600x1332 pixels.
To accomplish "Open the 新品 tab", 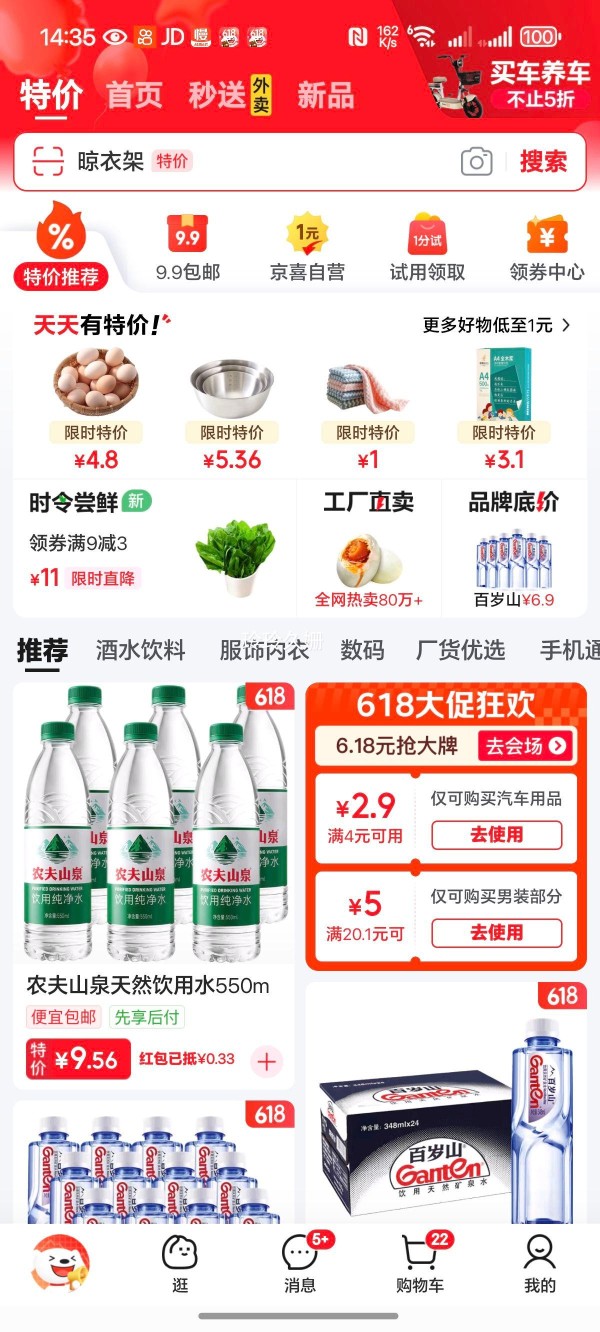I will (x=325, y=95).
